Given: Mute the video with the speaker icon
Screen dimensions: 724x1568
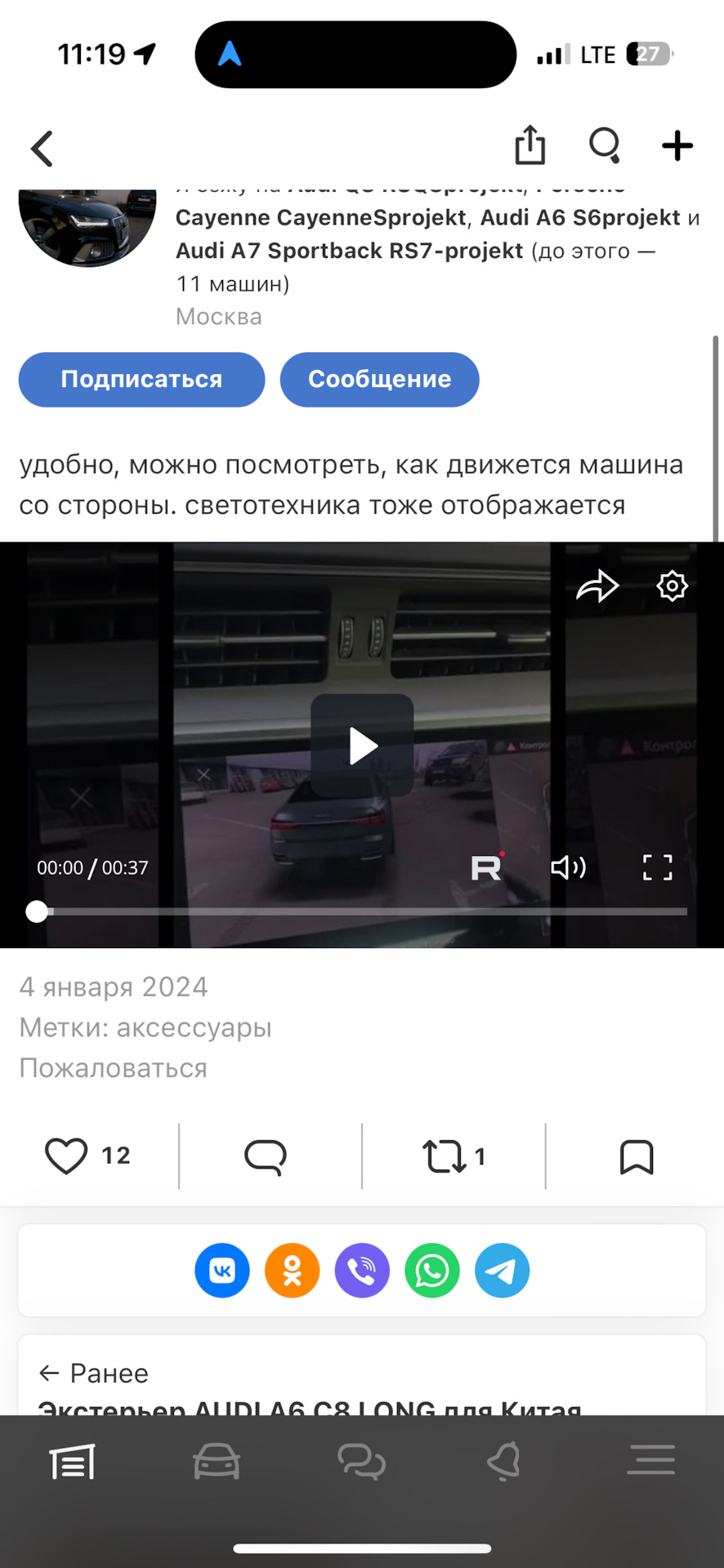Looking at the screenshot, I should tap(568, 867).
